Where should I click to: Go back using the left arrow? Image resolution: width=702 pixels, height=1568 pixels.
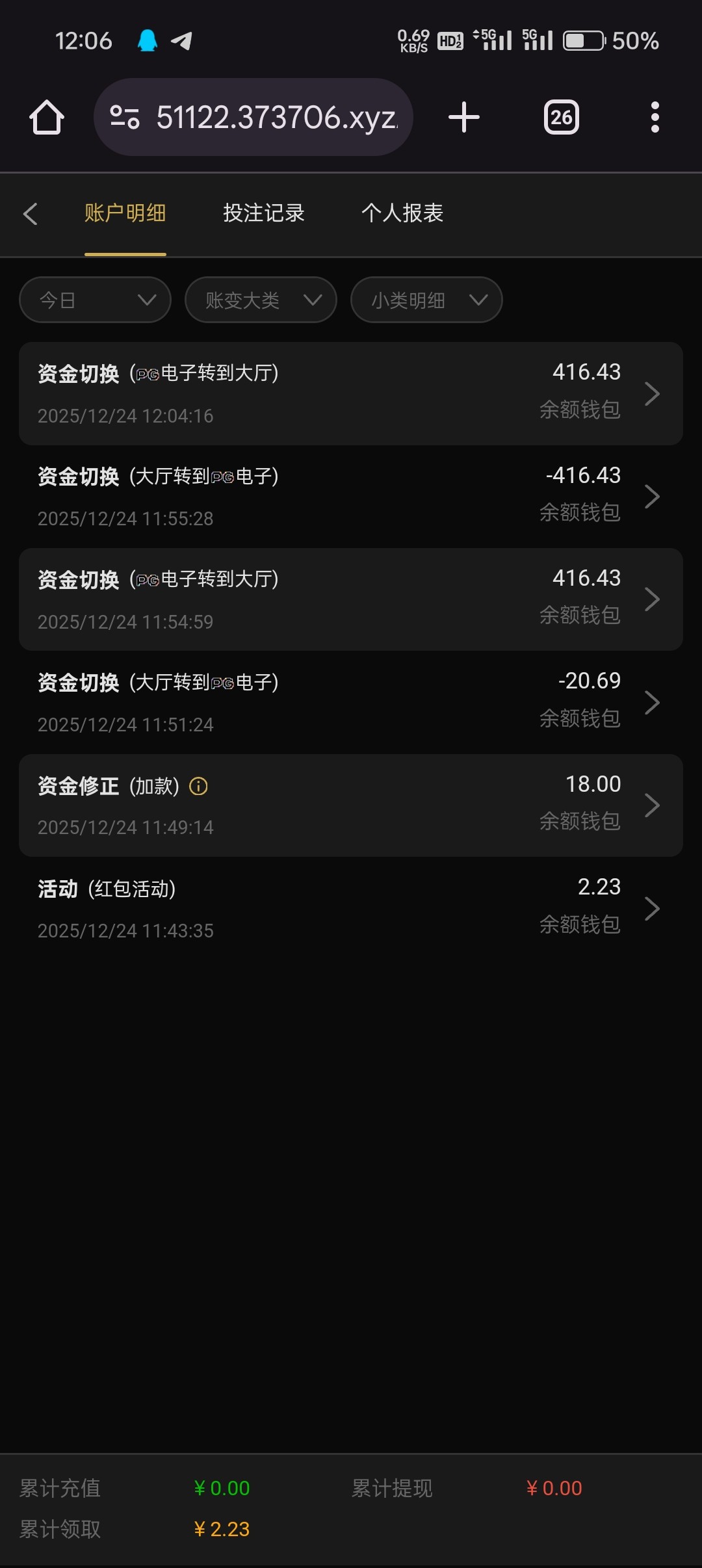tap(31, 214)
